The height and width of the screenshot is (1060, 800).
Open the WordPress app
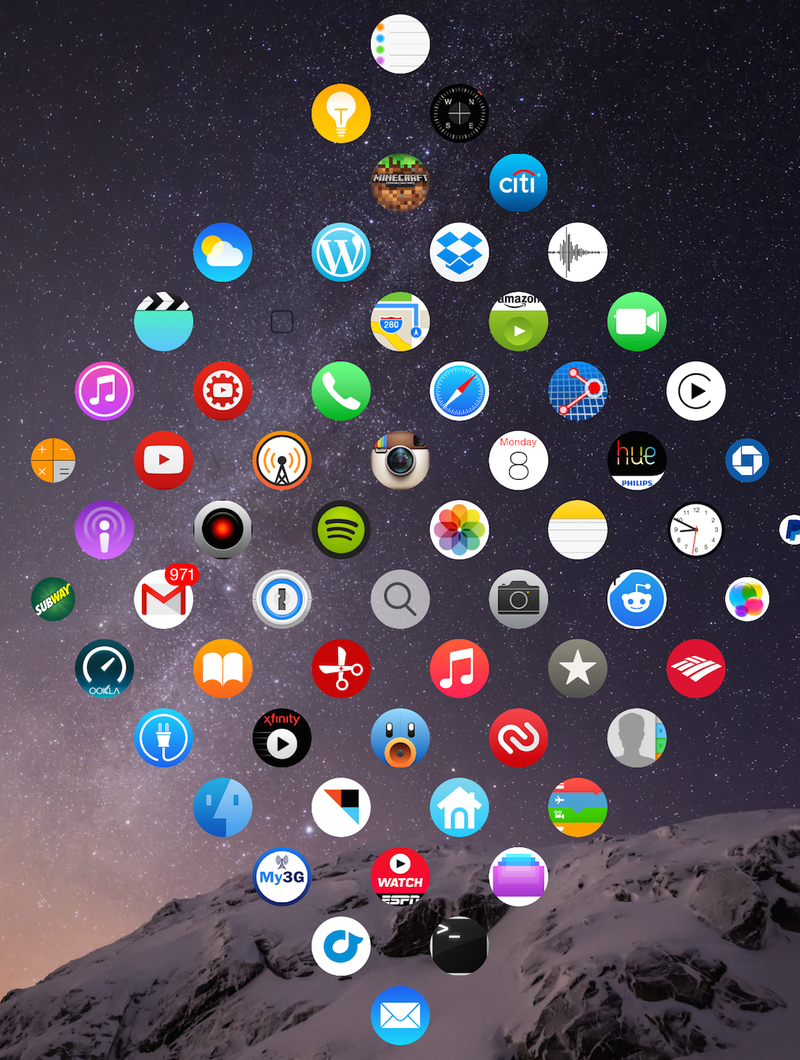click(x=341, y=252)
